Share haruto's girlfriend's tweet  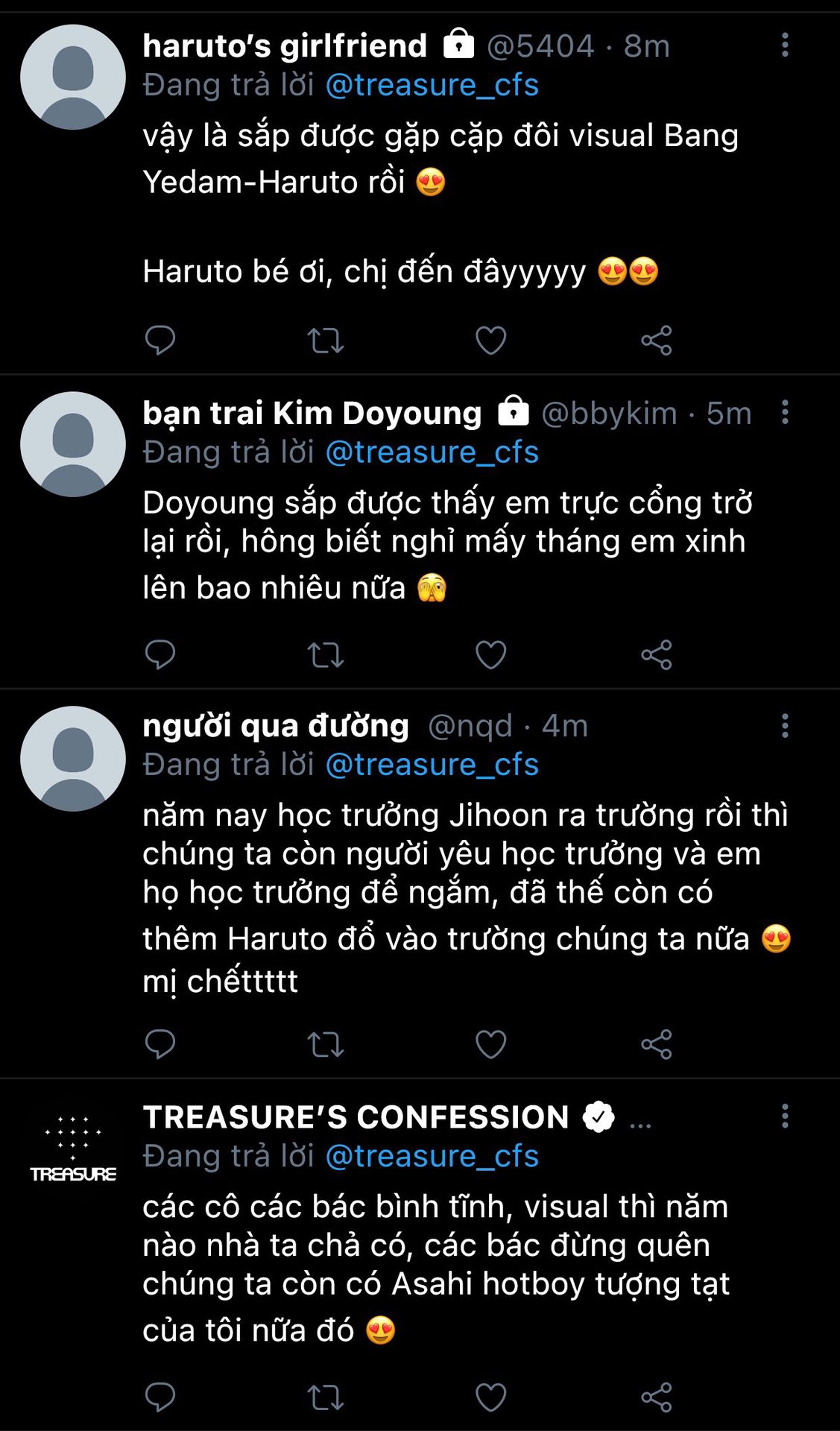(x=656, y=341)
